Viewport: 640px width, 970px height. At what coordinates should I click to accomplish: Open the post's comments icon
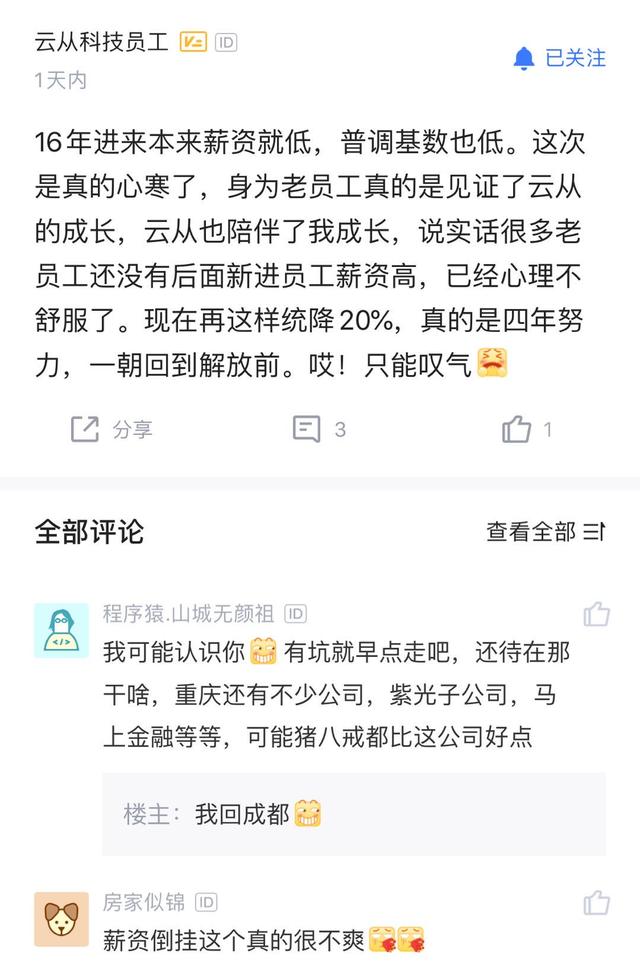318,430
